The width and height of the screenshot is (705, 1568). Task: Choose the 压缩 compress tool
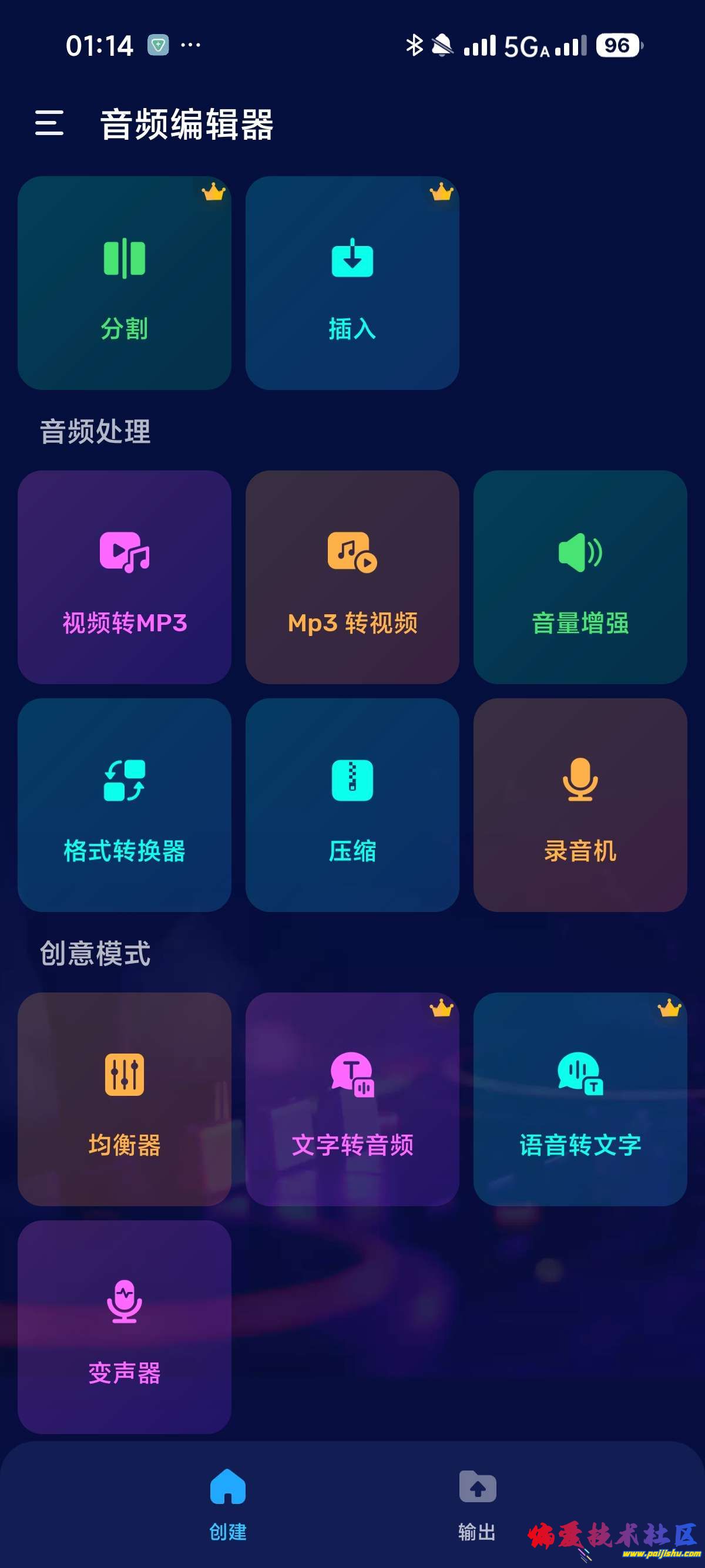[x=352, y=805]
